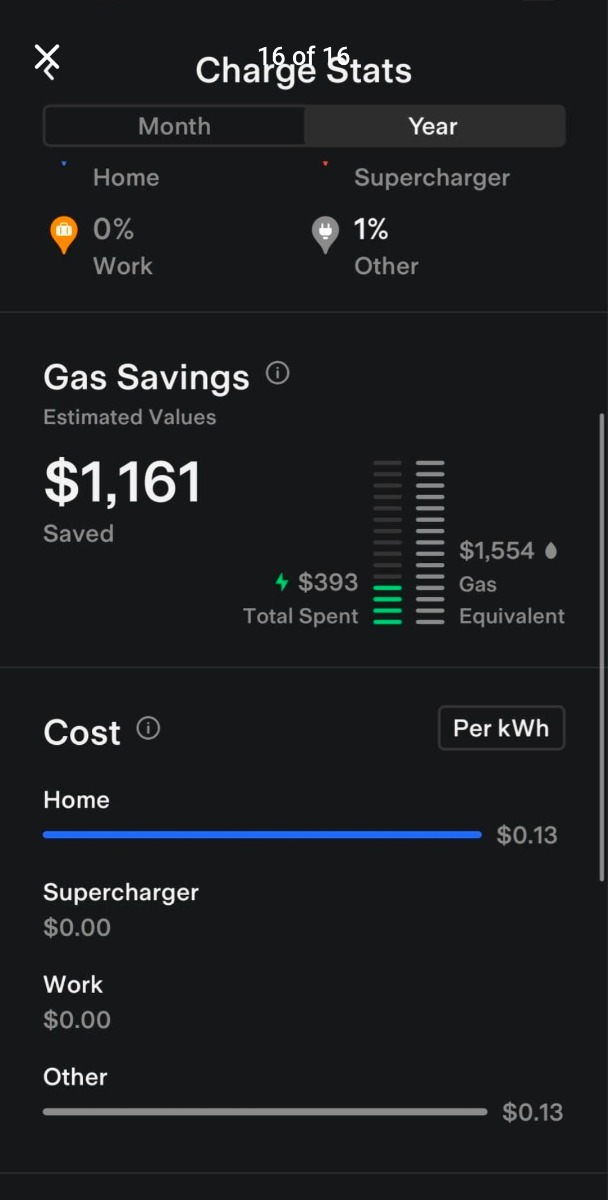
Task: Toggle the Per kWh cost button
Action: (x=501, y=728)
